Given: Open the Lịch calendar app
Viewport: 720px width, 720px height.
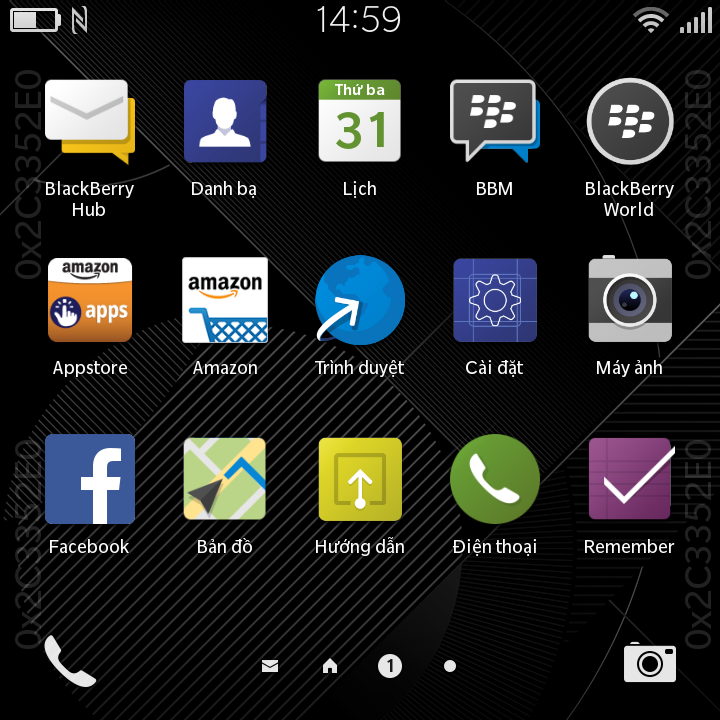Looking at the screenshot, I should point(359,122).
